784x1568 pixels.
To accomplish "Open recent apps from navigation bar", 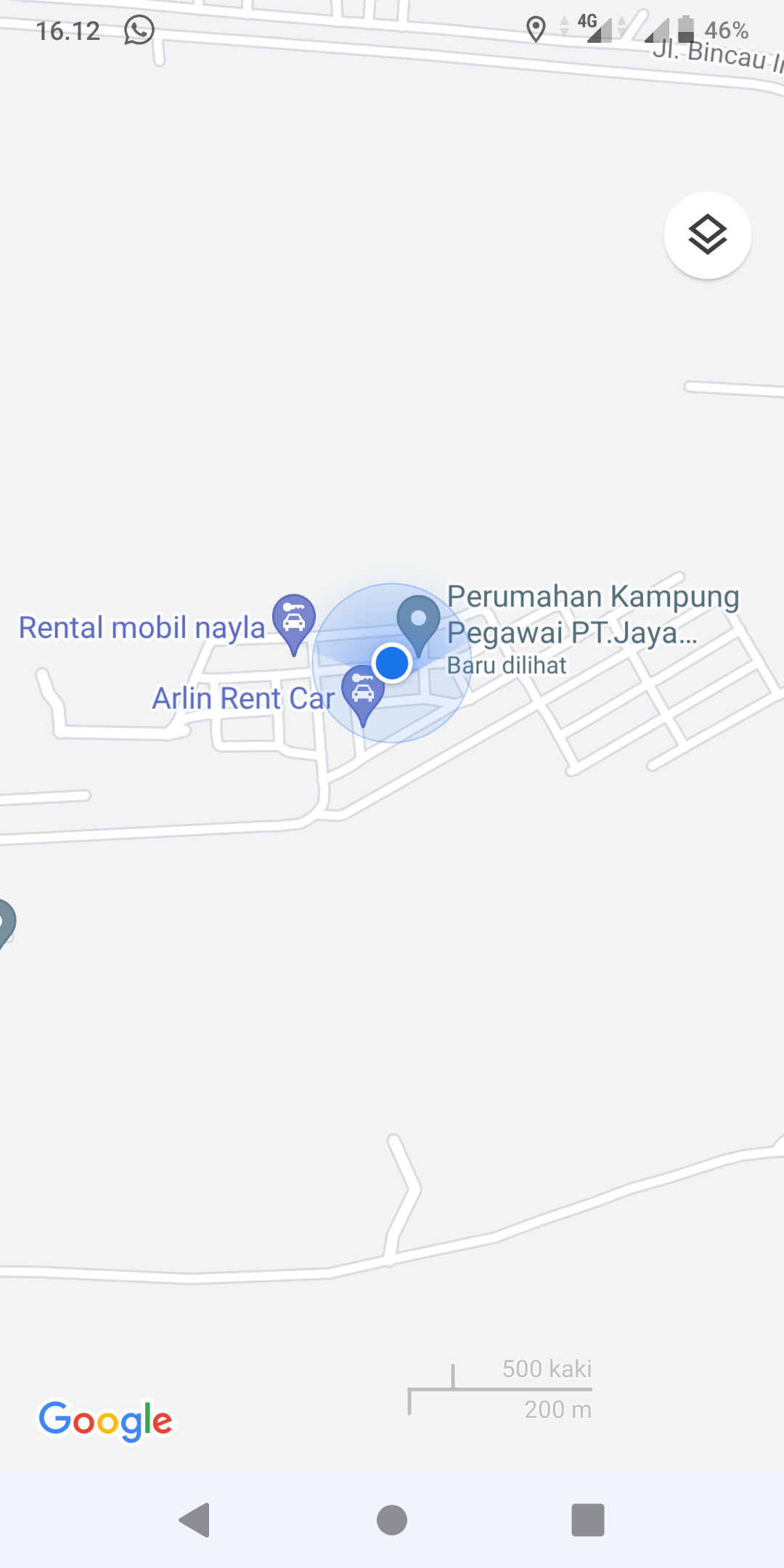I will (587, 1520).
